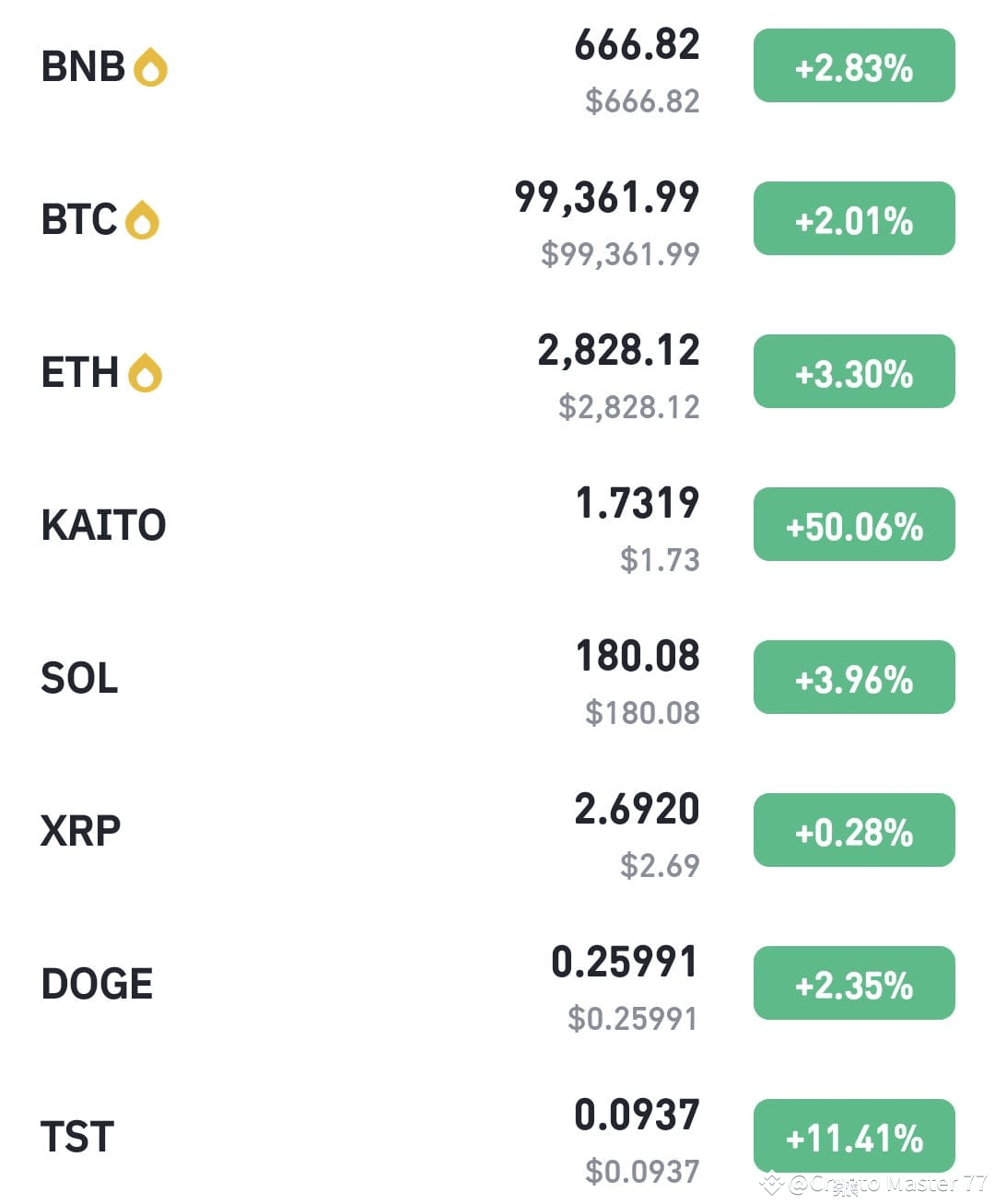Screen dimensions: 995x1204
Task: Select the SOL ticker symbol
Action: point(78,678)
